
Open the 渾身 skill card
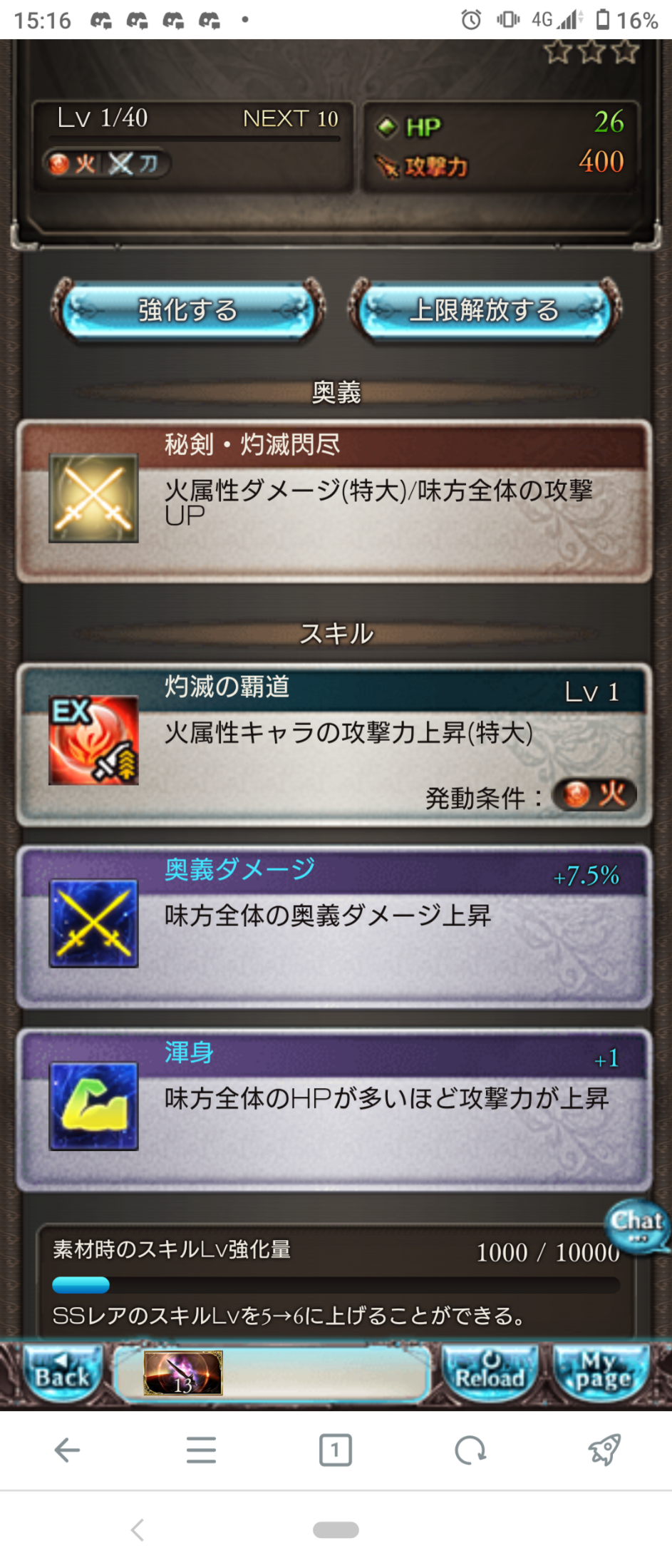[334, 1110]
